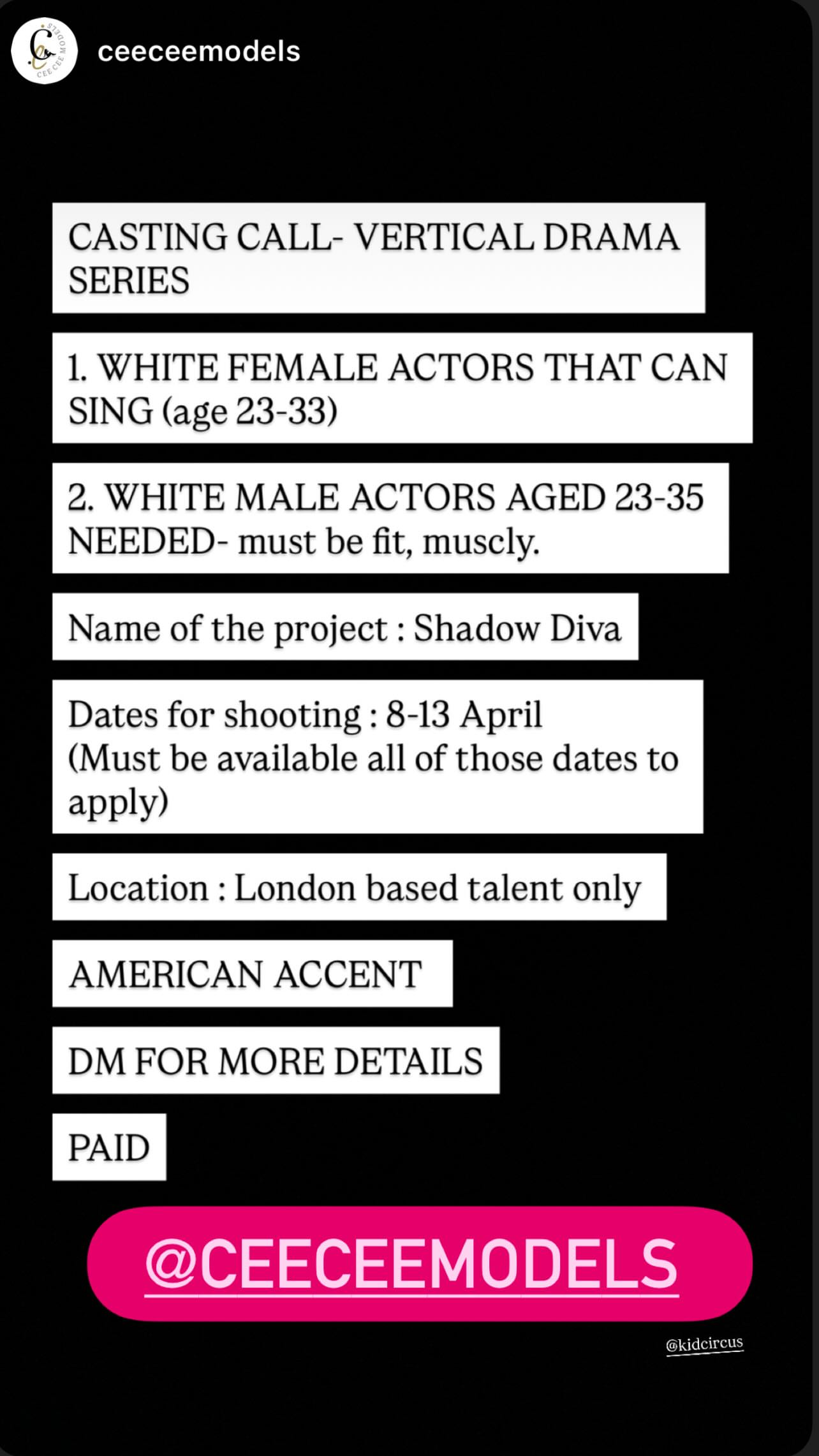
Task: Tap the WHITE FEMALE ACTORS text block
Action: tap(402, 388)
